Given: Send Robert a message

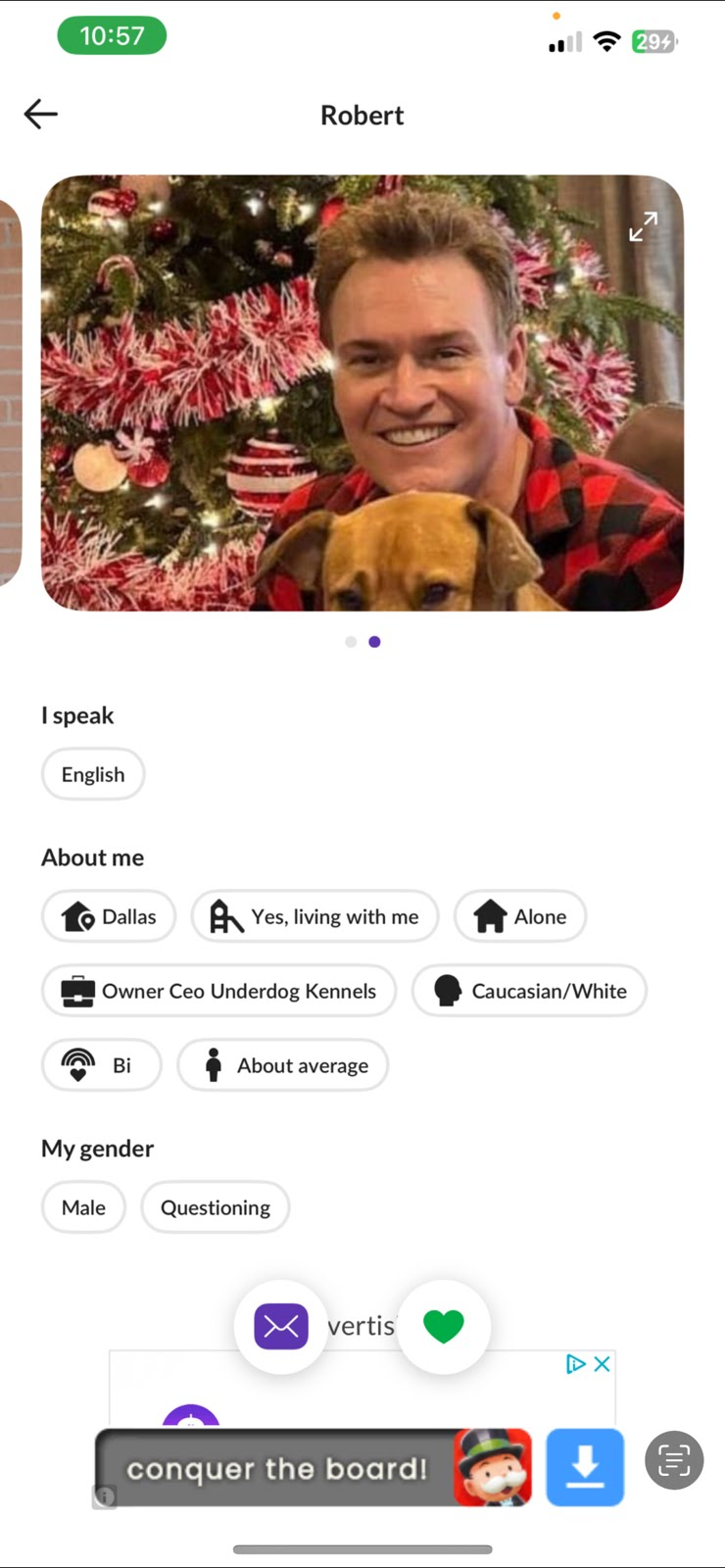Looking at the screenshot, I should [281, 1326].
